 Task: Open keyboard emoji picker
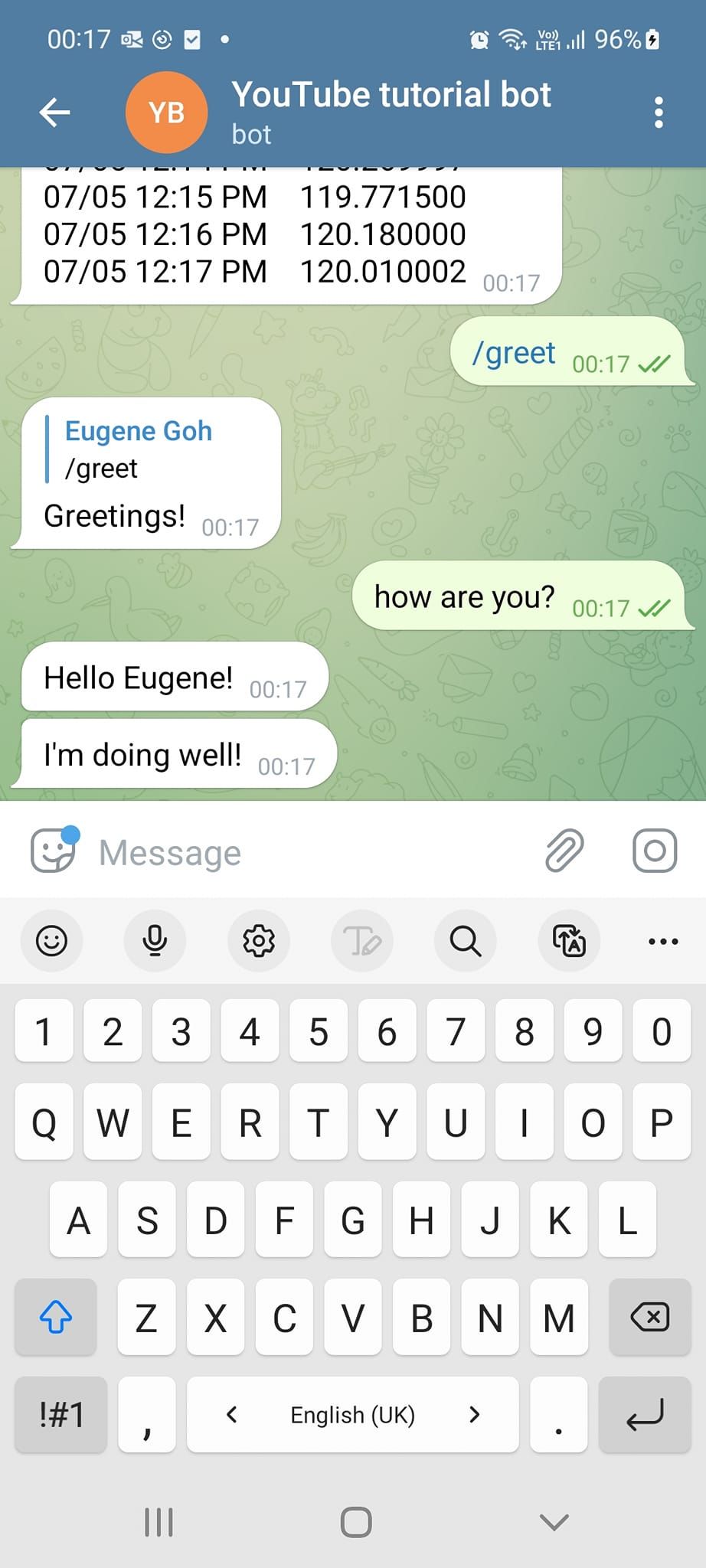tap(52, 940)
